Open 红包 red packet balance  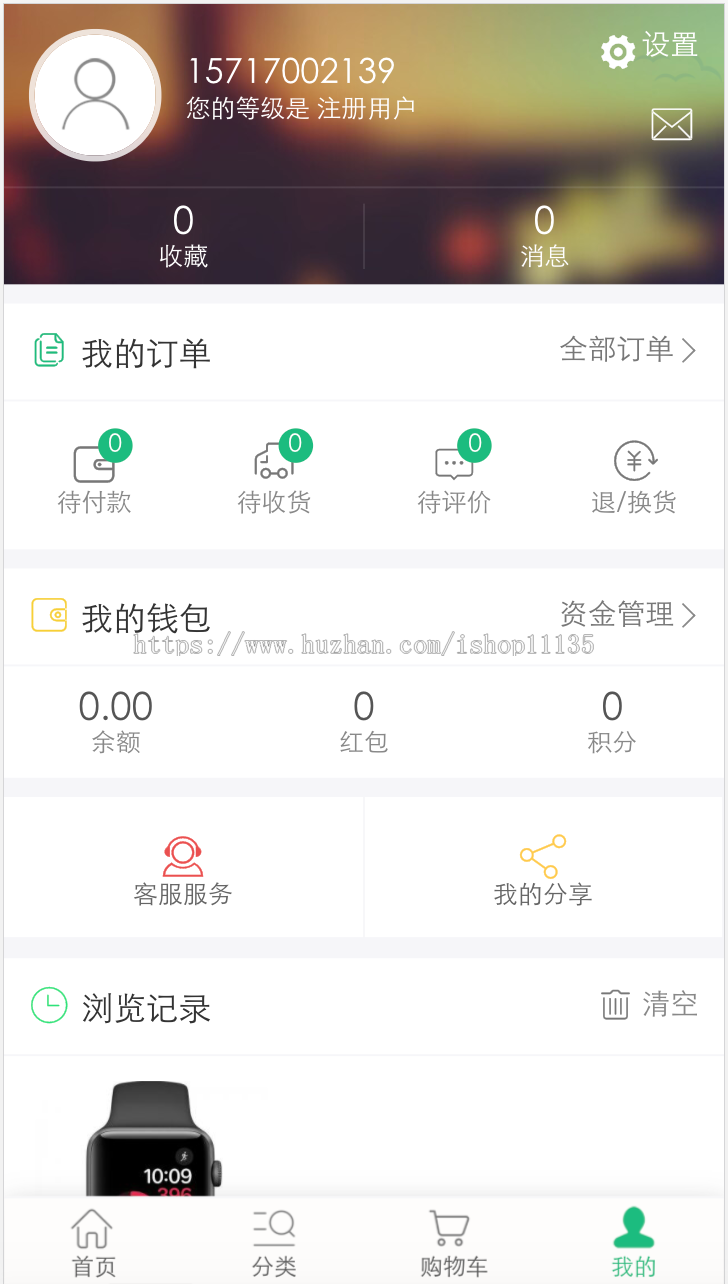tap(364, 718)
